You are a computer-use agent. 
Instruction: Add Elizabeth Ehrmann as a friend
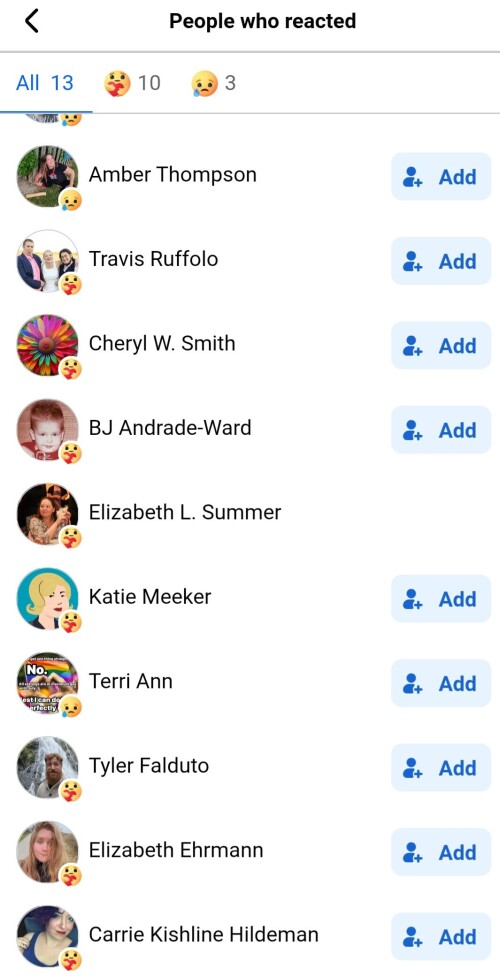click(x=441, y=852)
